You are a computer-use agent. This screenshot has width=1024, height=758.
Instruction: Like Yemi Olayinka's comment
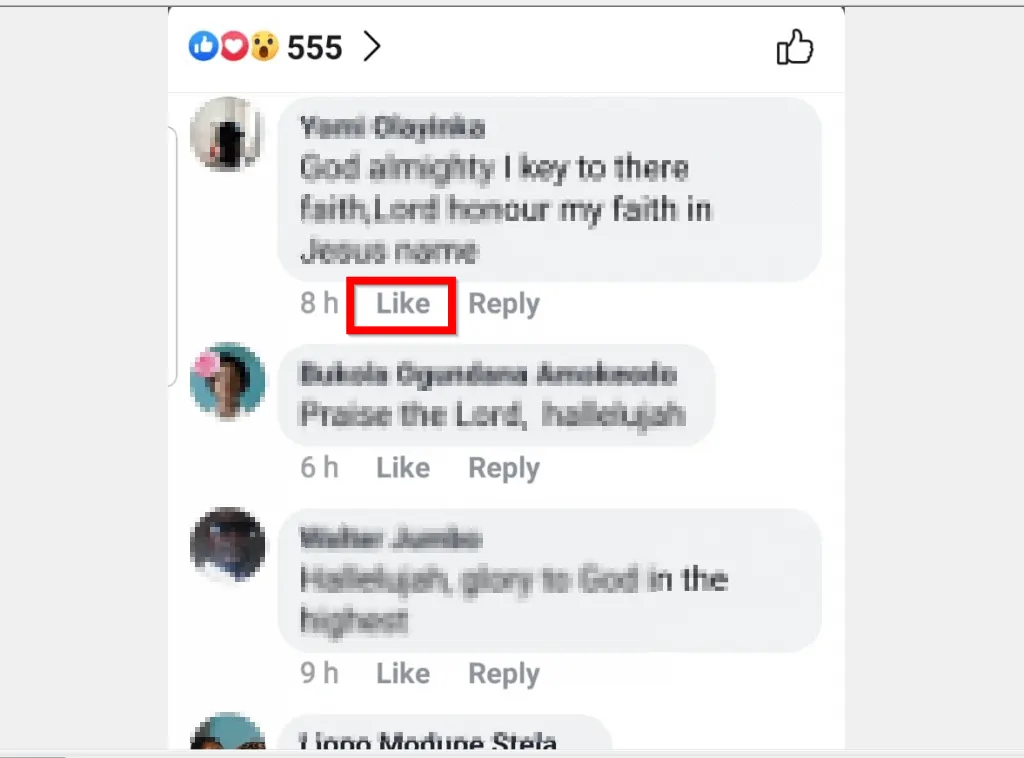tap(402, 304)
